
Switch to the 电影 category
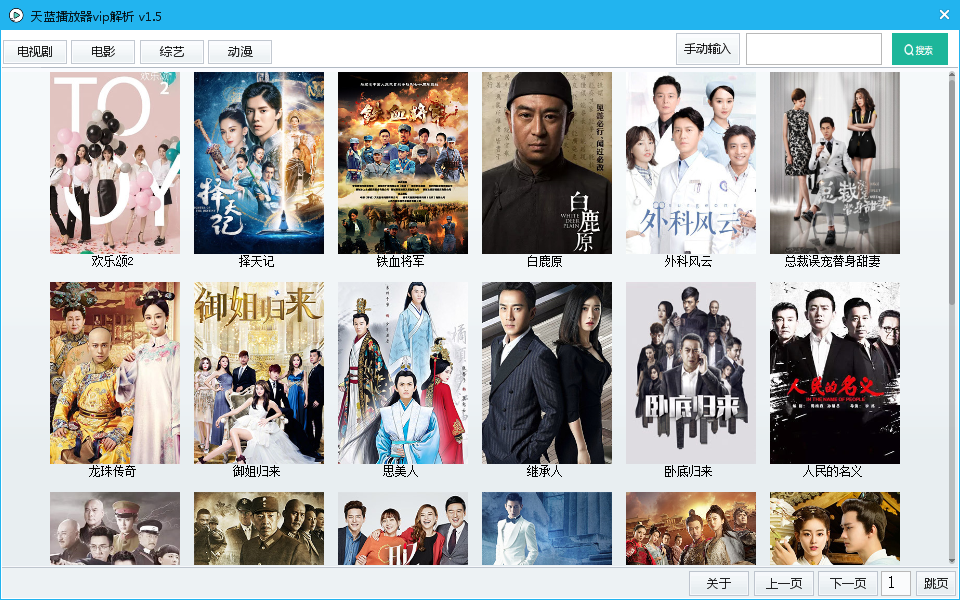coord(102,52)
